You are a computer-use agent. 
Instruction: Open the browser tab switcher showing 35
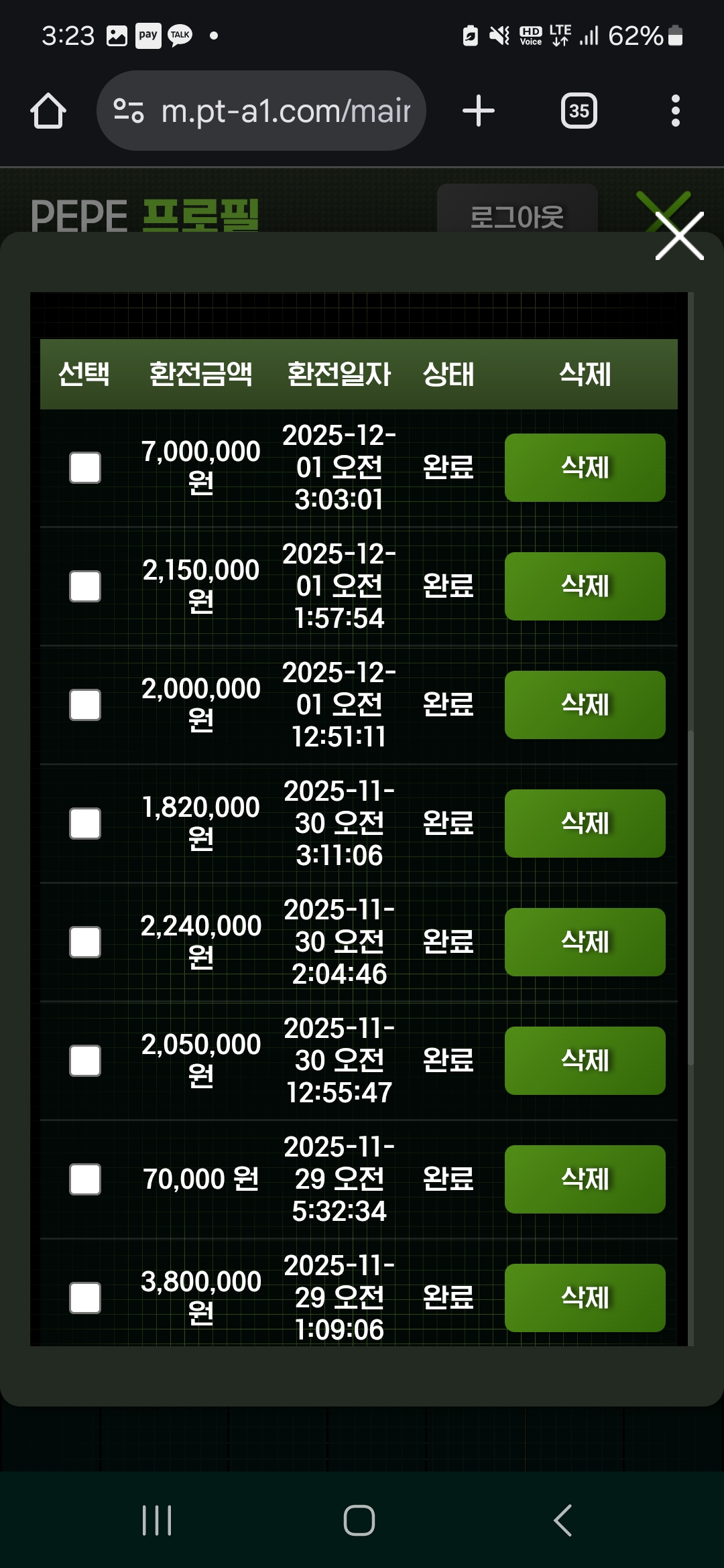[579, 111]
